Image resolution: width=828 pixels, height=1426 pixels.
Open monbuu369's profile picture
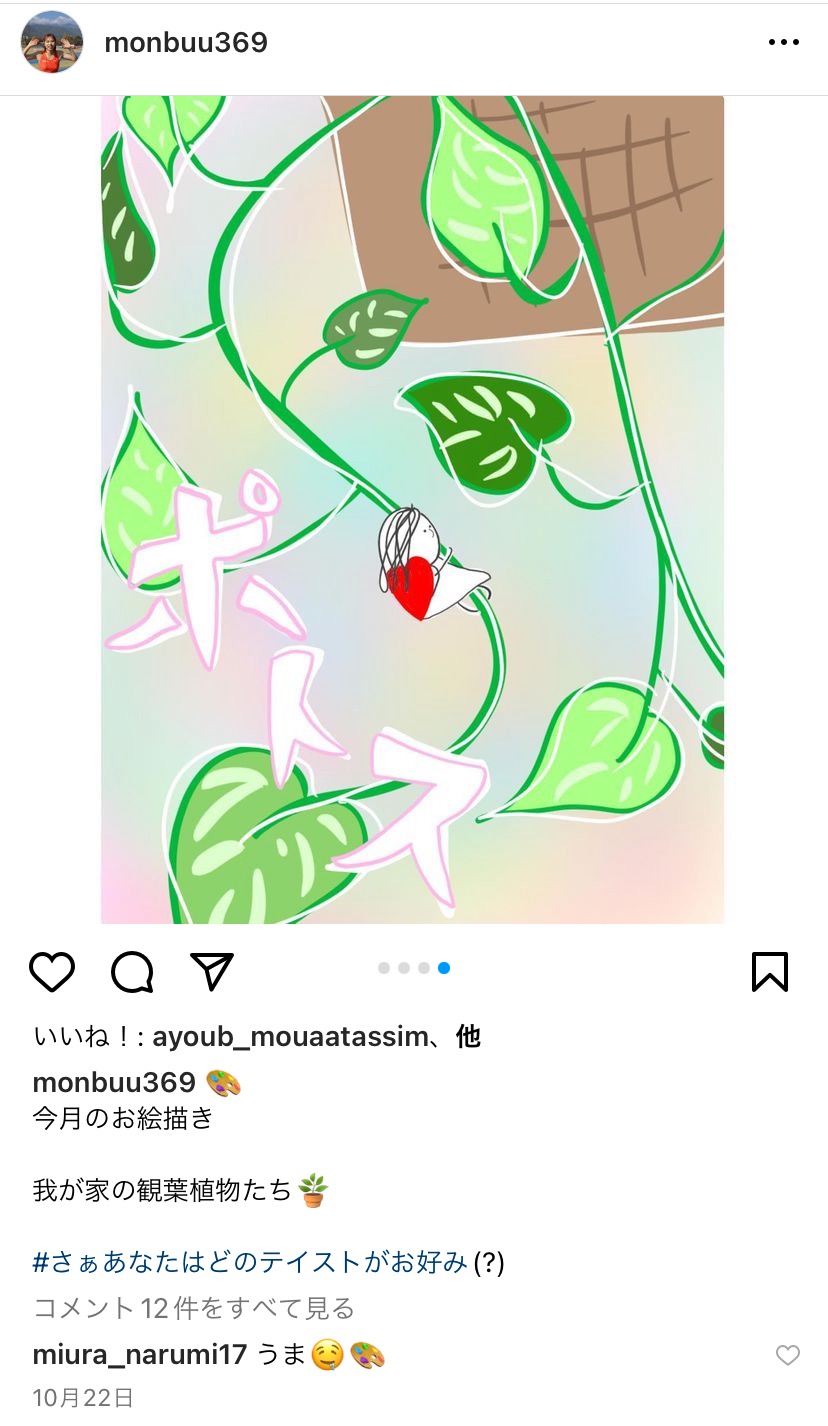(52, 42)
